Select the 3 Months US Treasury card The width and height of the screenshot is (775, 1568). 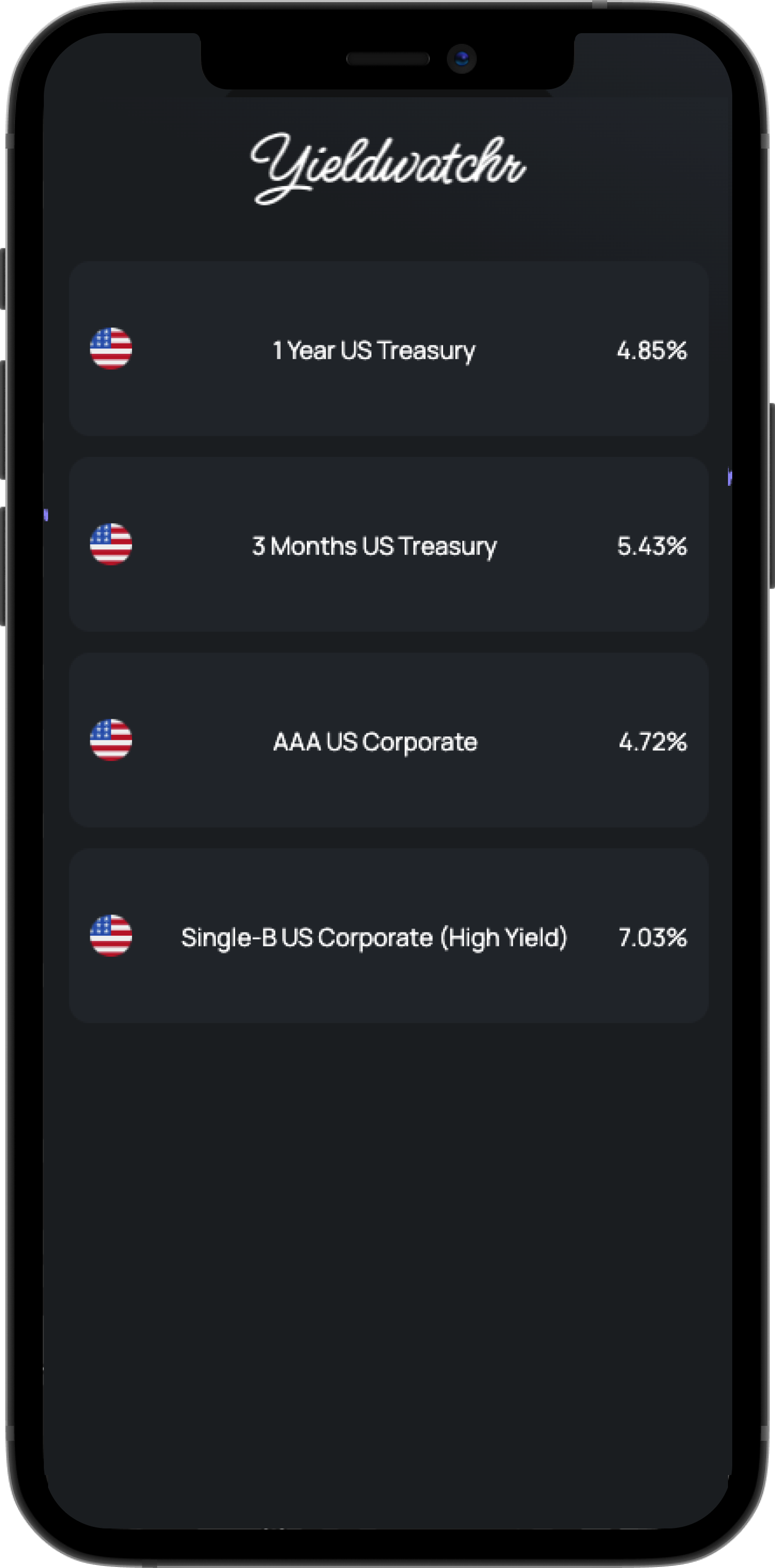pyautogui.click(x=388, y=546)
